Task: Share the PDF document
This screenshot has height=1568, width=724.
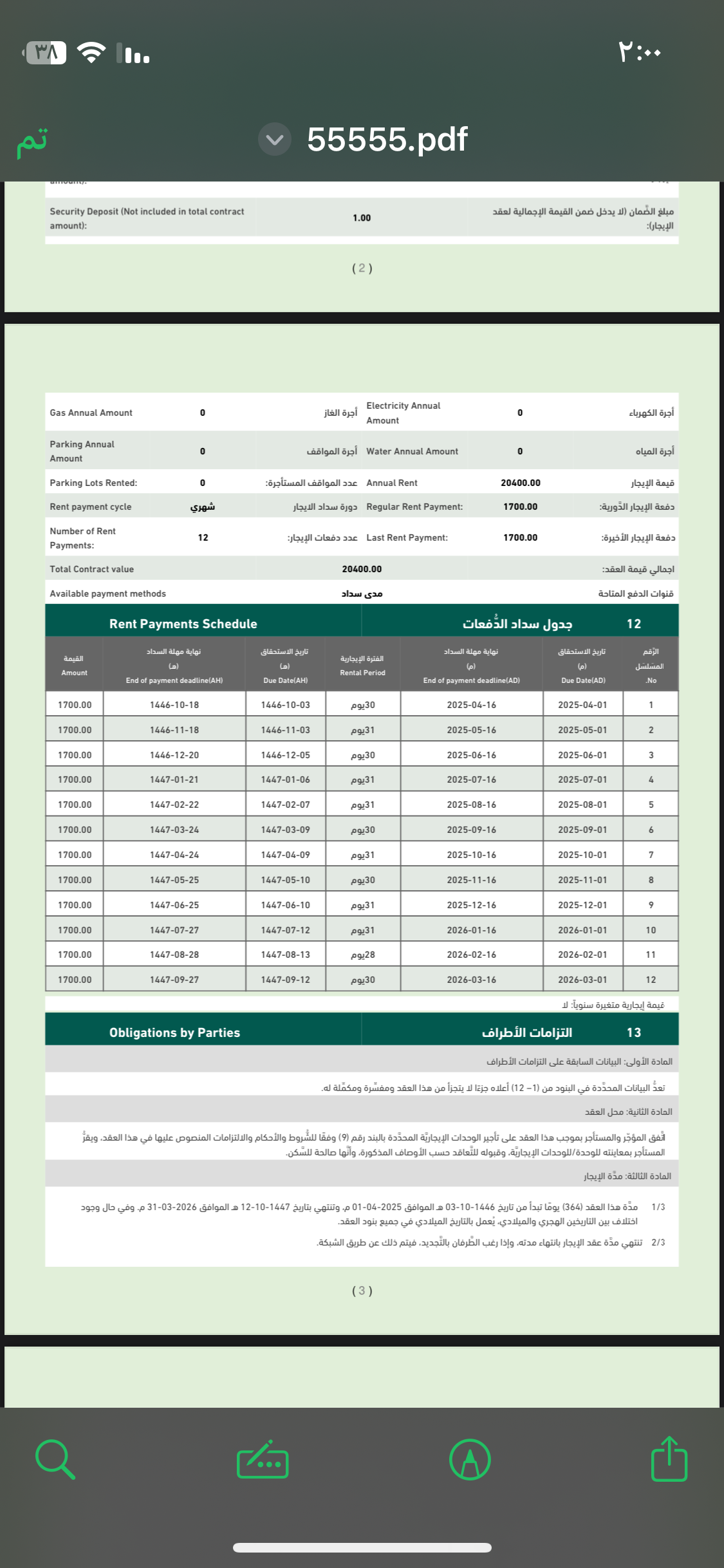Action: pyautogui.click(x=669, y=1459)
